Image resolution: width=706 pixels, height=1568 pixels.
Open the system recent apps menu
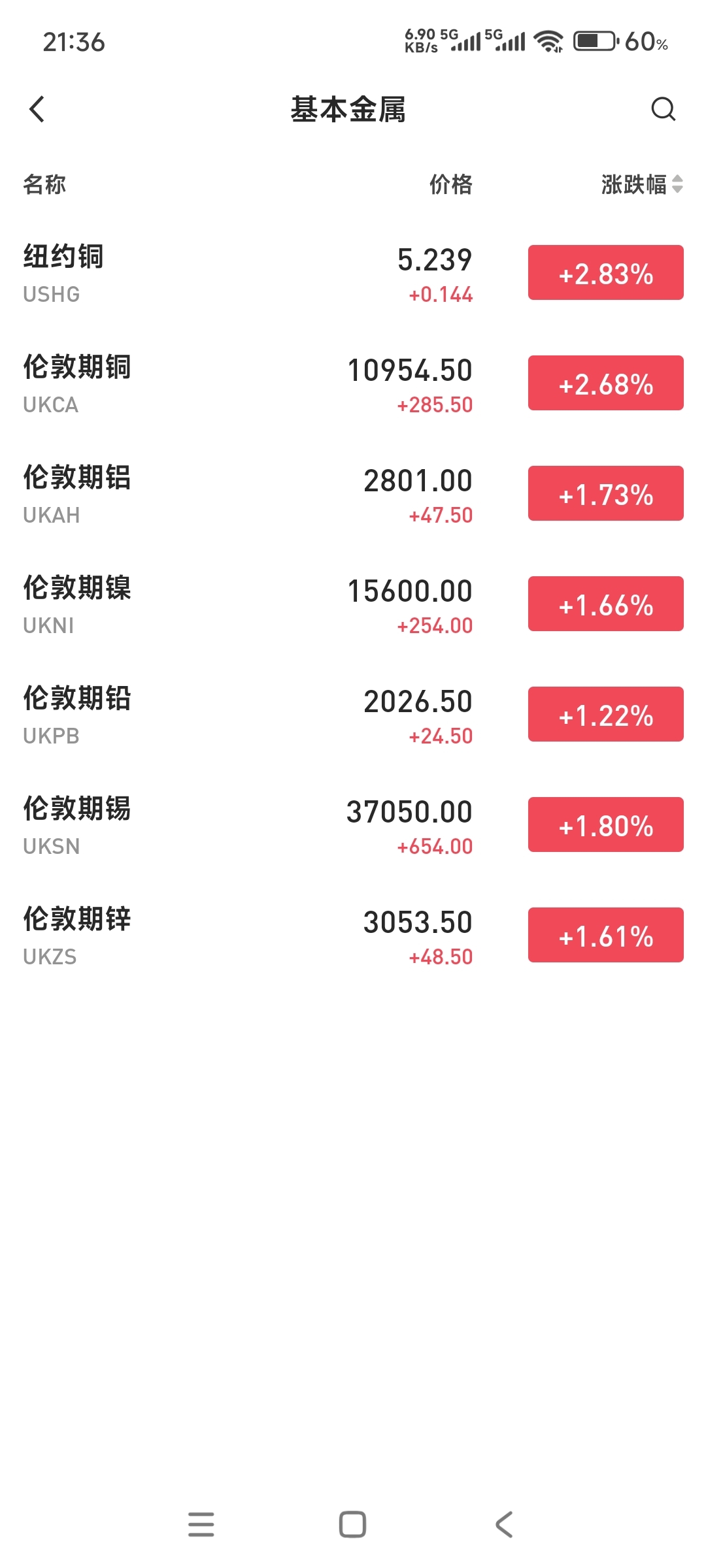pyautogui.click(x=201, y=1524)
